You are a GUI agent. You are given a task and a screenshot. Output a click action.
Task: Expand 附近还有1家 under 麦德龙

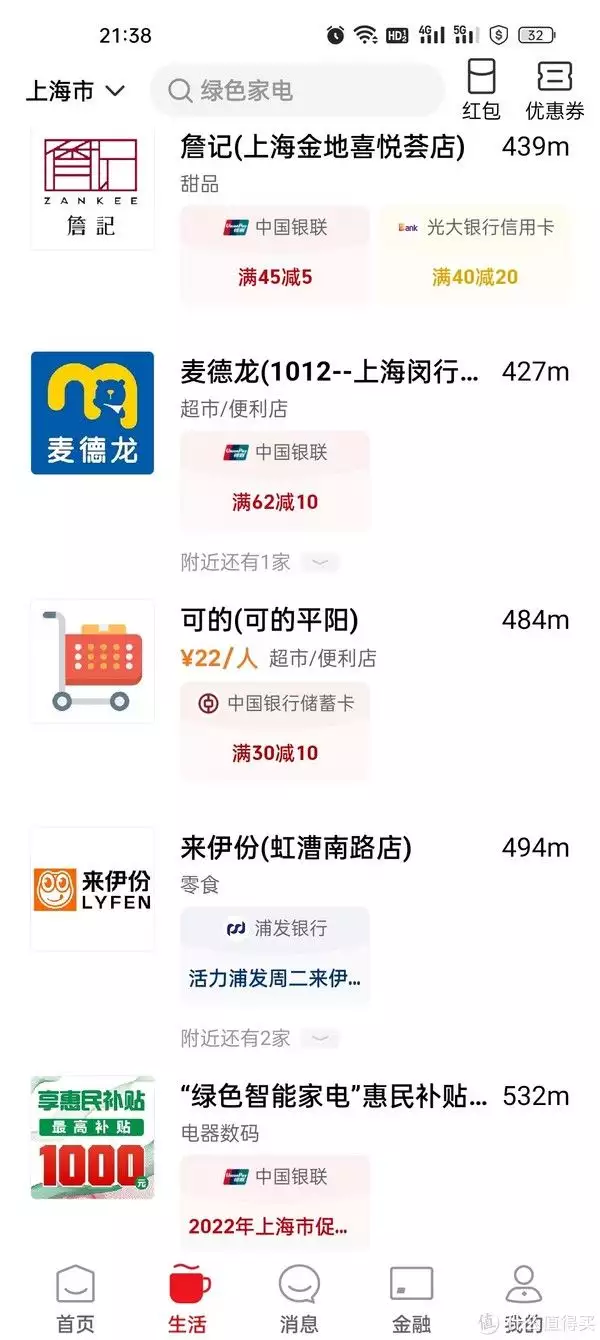[260, 562]
